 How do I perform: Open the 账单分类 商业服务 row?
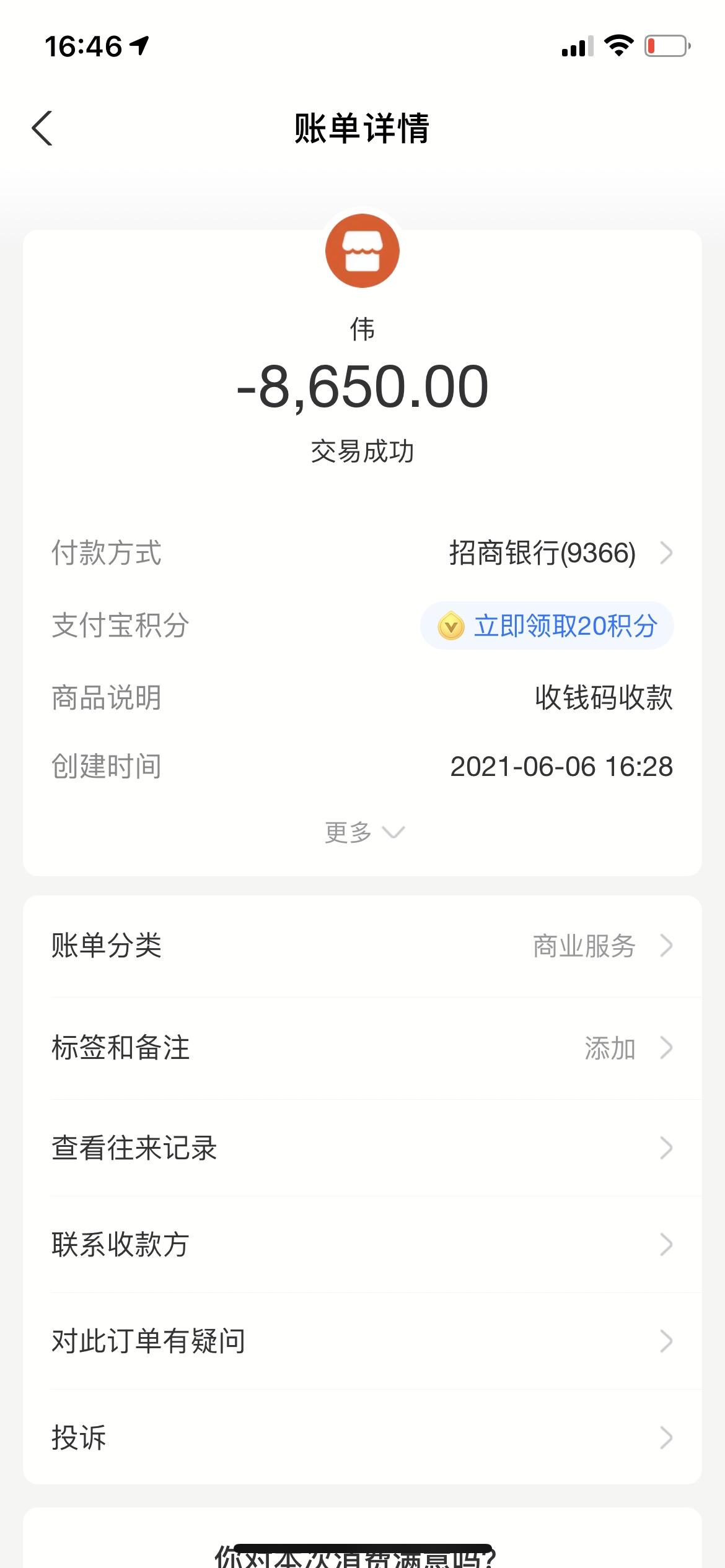pos(362,946)
